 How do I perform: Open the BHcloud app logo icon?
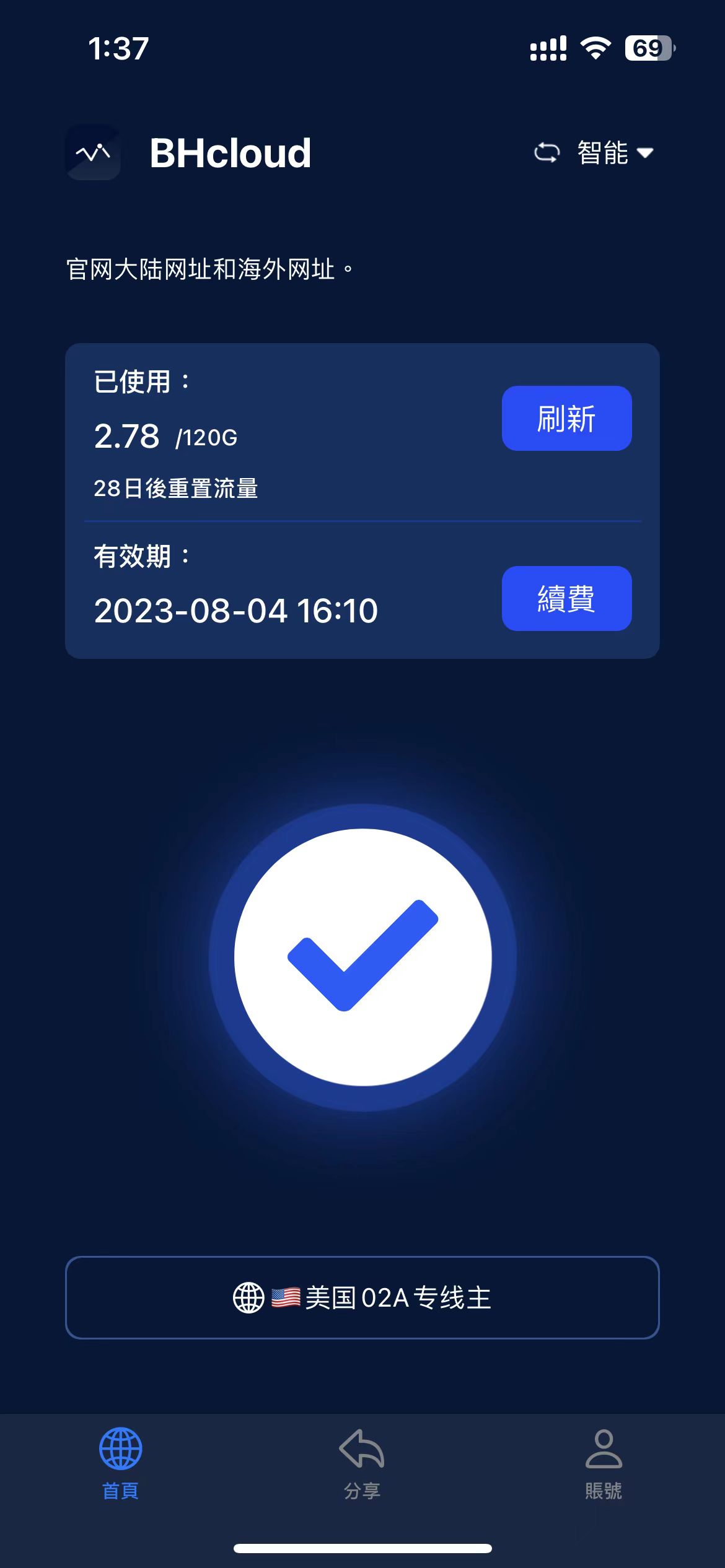(93, 152)
